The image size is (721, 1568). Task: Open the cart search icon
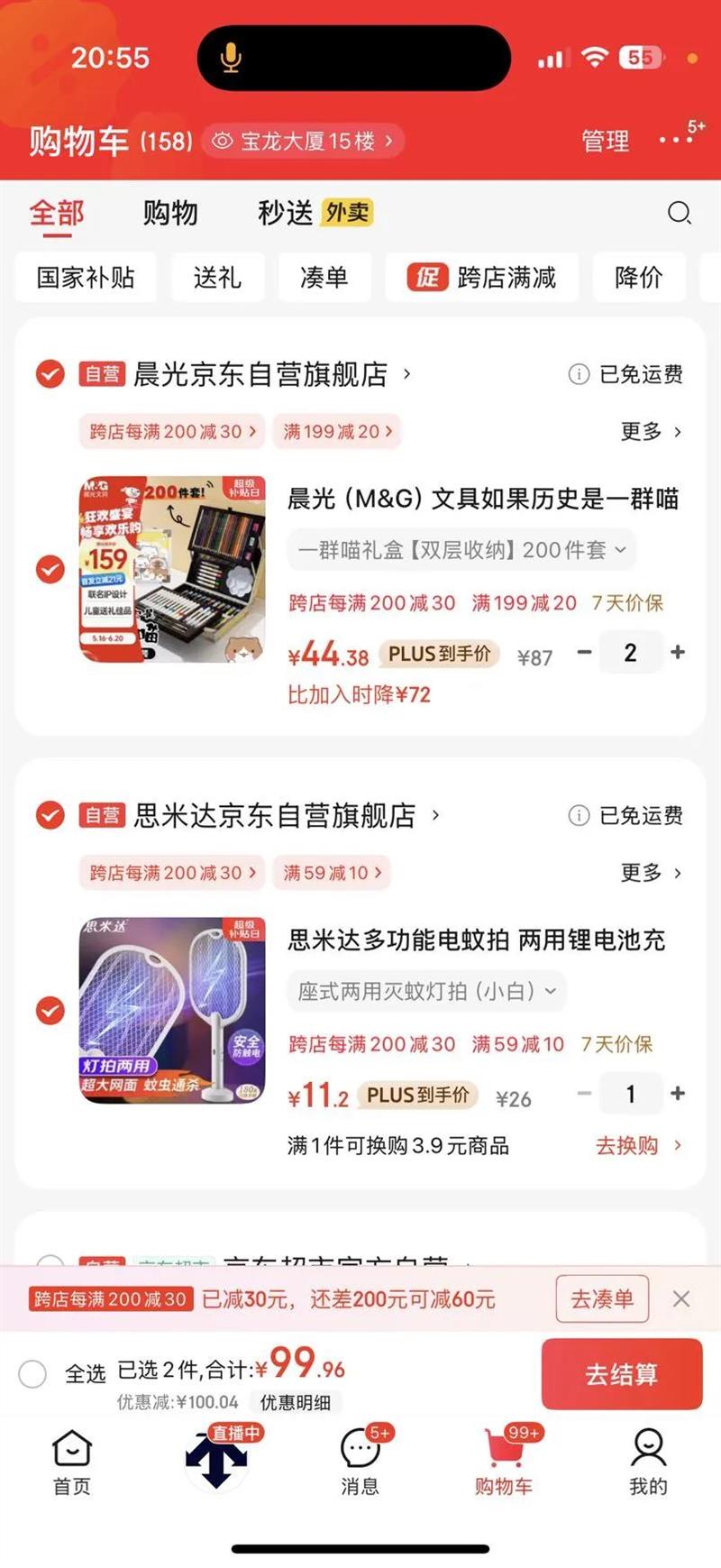point(679,213)
